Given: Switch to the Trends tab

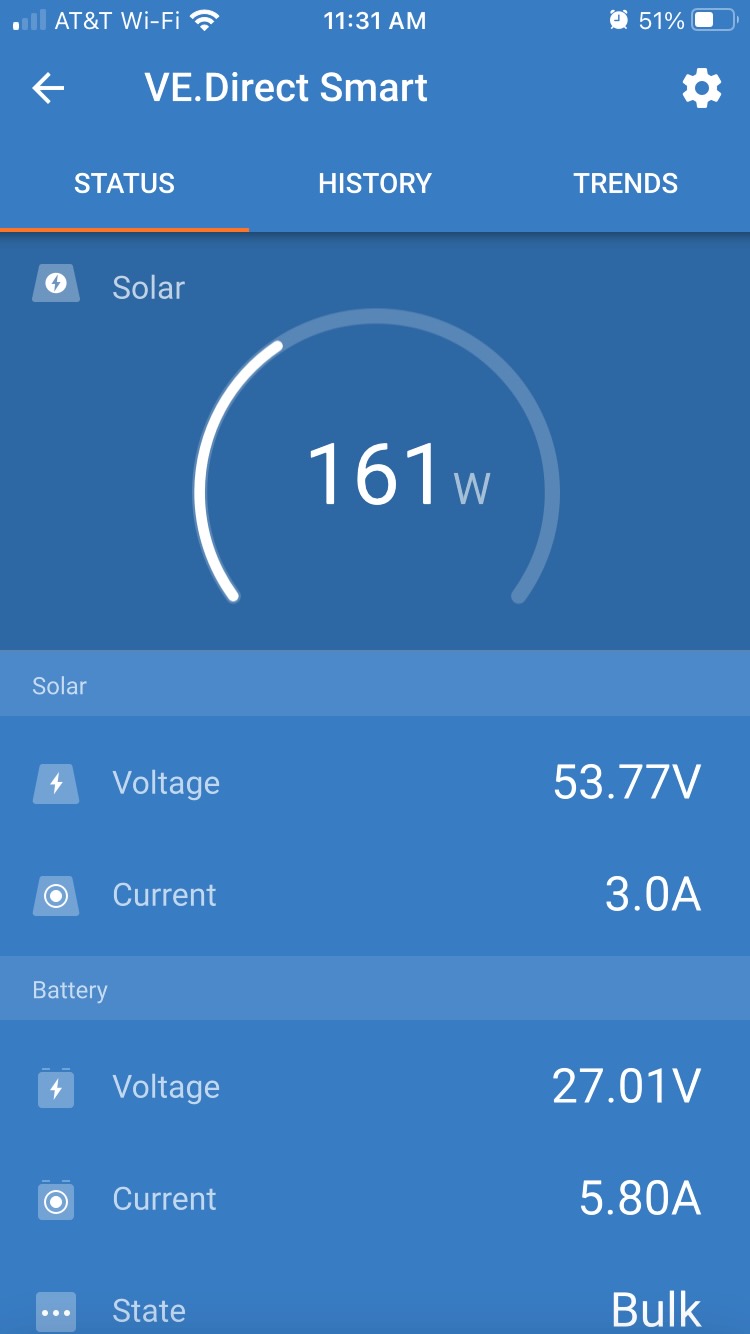Looking at the screenshot, I should pyautogui.click(x=626, y=184).
